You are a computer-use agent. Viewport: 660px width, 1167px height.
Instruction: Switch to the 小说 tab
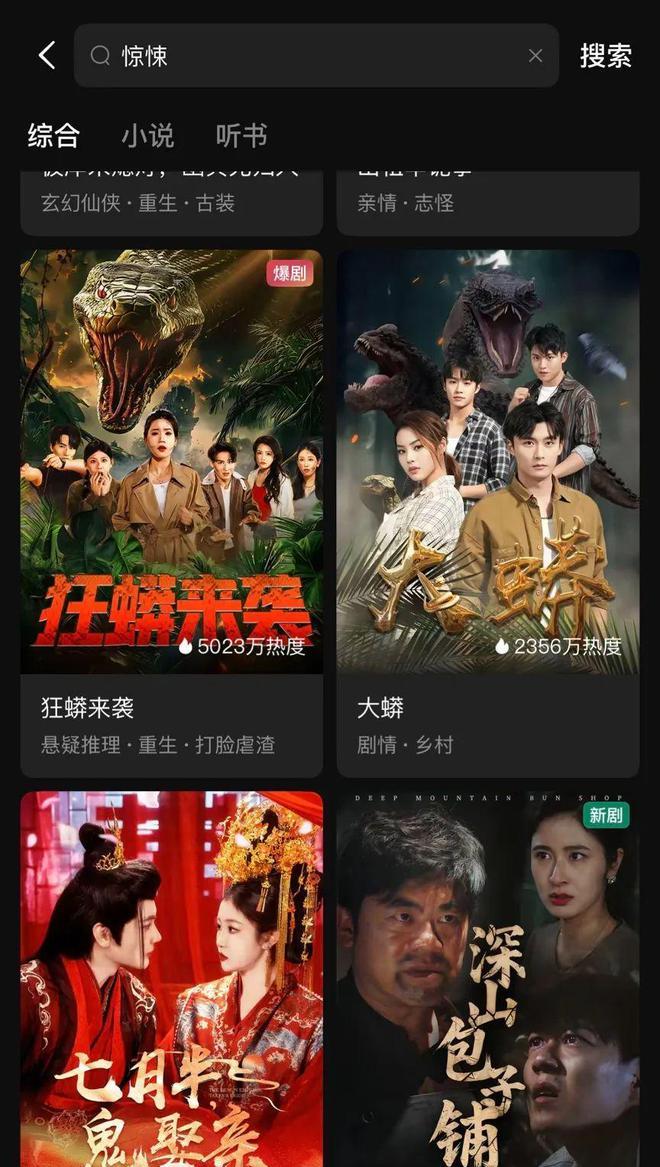tap(148, 135)
